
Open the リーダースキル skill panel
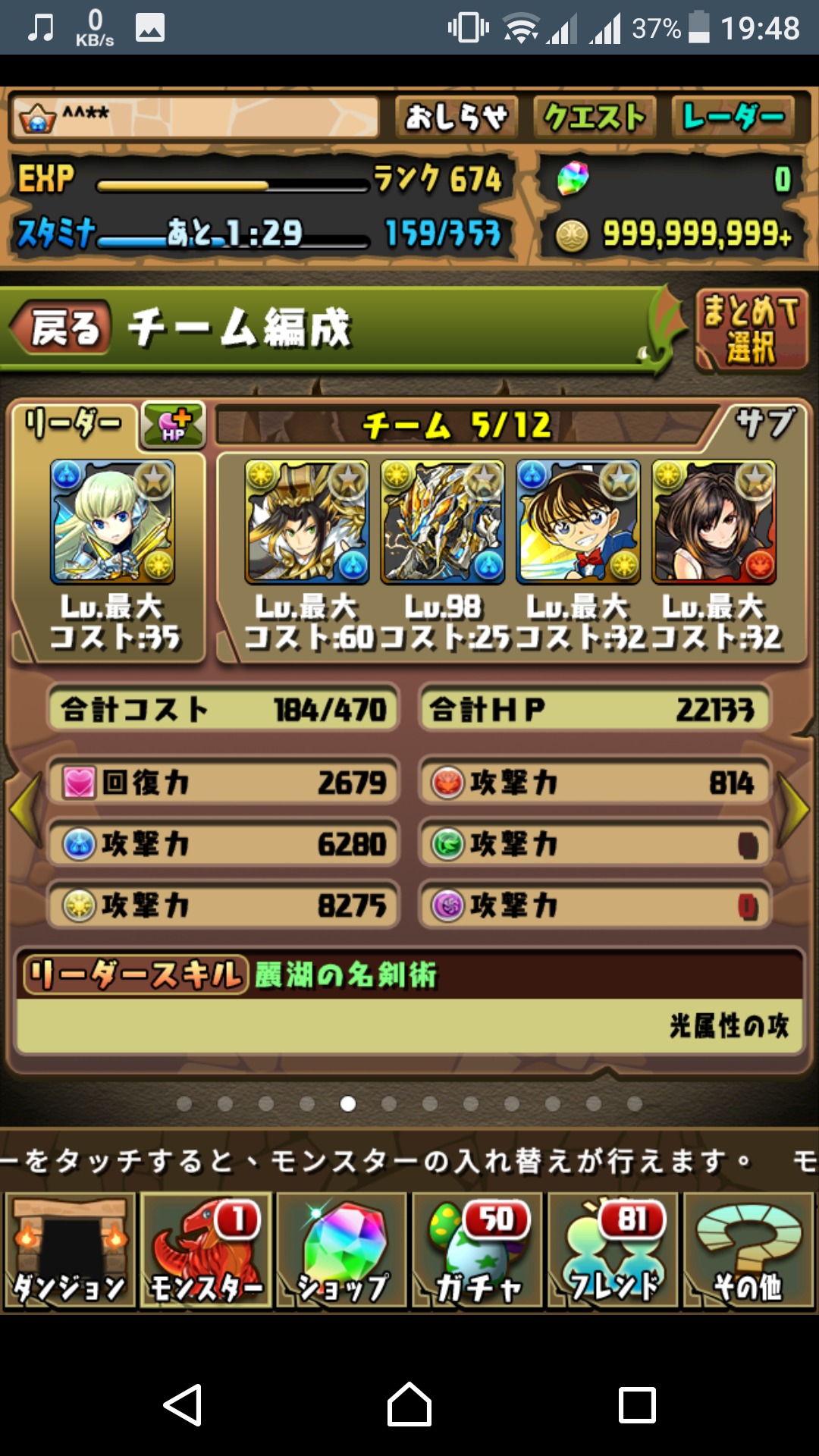click(409, 1003)
